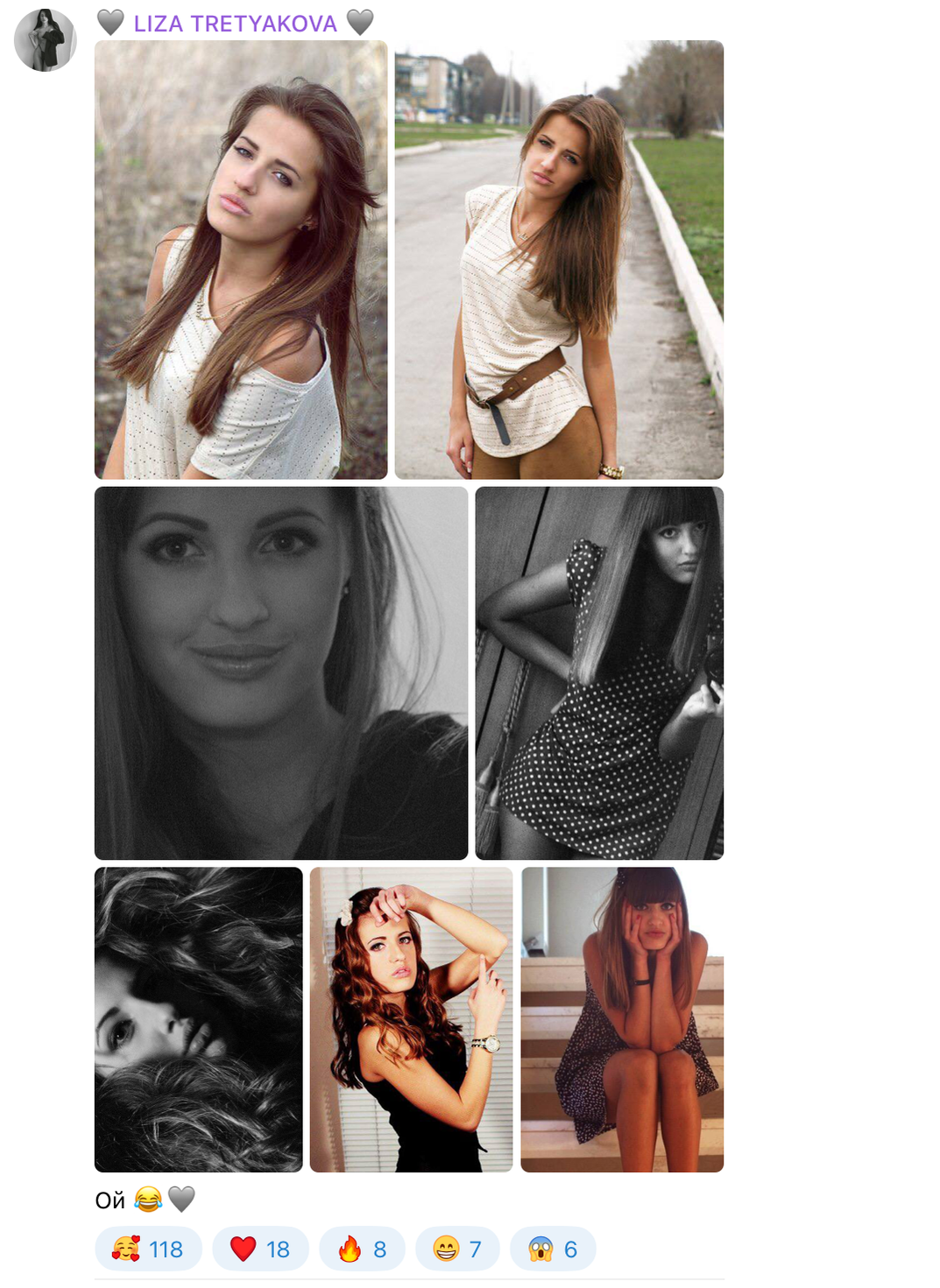View the black-and-white smiling face close-up
Viewport: 940px width, 1288px height.
pyautogui.click(x=281, y=672)
